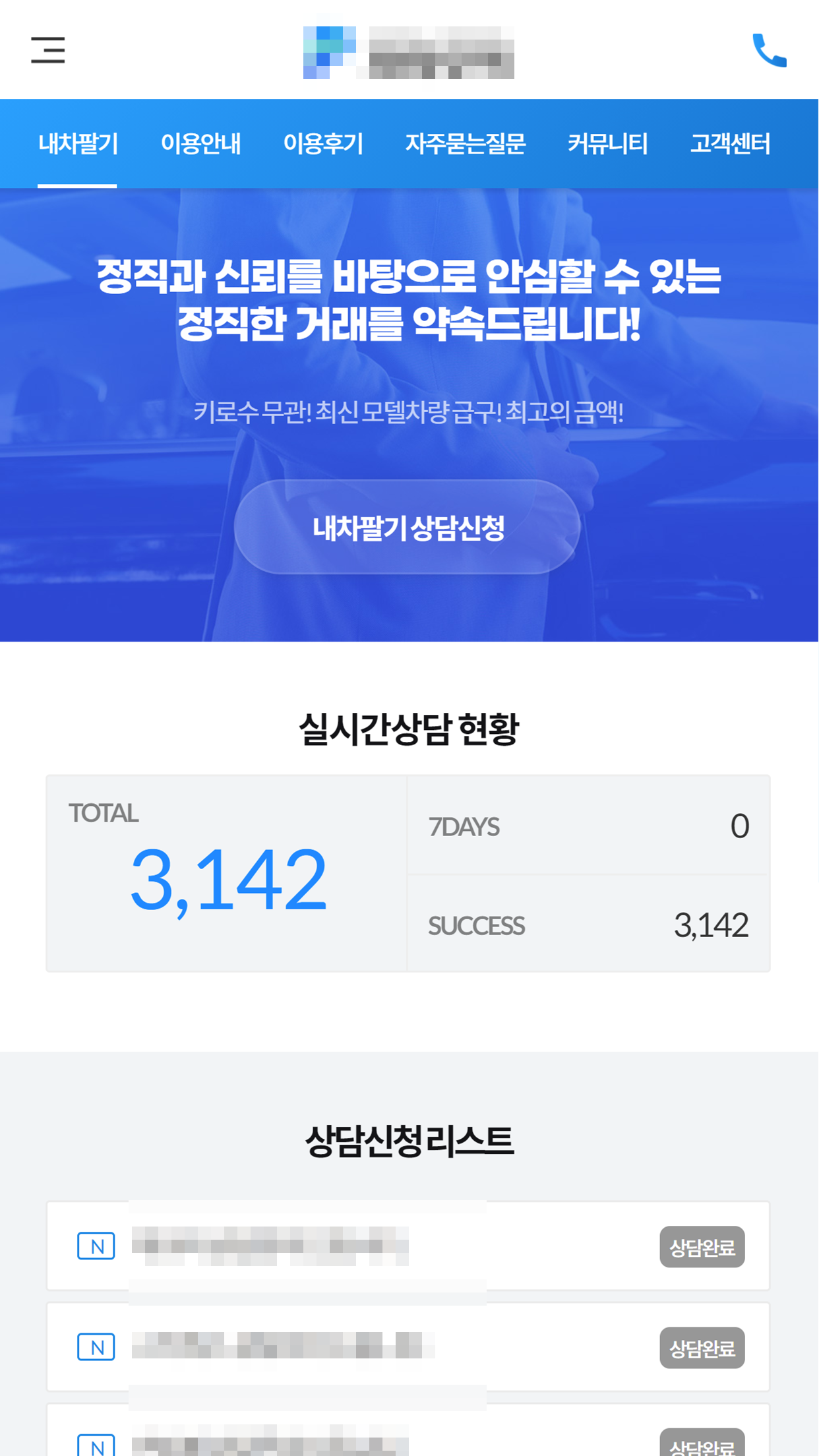Screen dimensions: 819x1456
Task: Tap the 내차팔기 상담신청 button
Action: tap(408, 528)
